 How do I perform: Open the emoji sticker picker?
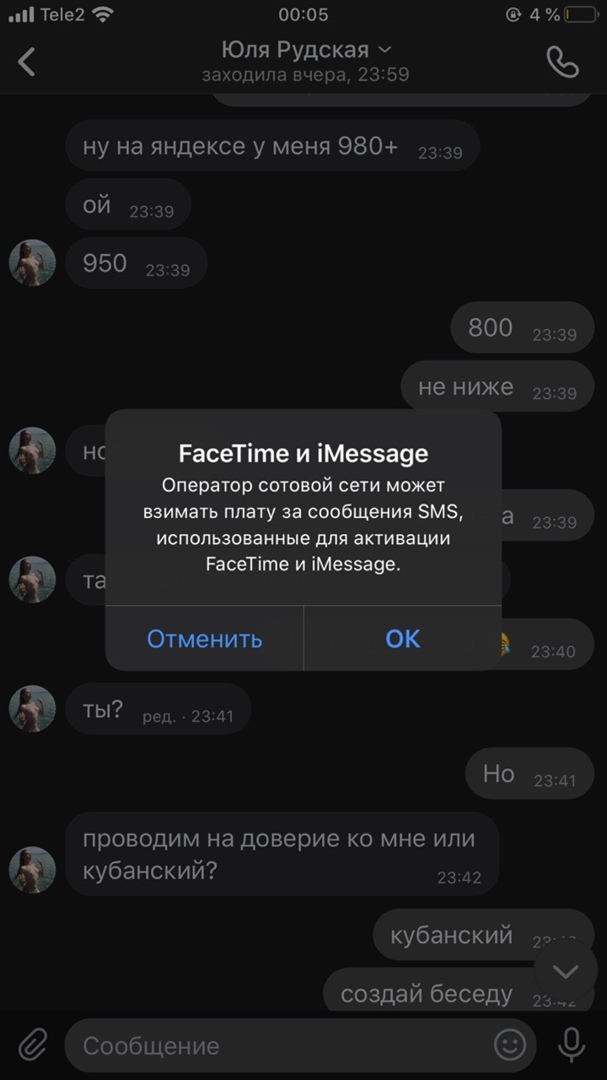510,1046
